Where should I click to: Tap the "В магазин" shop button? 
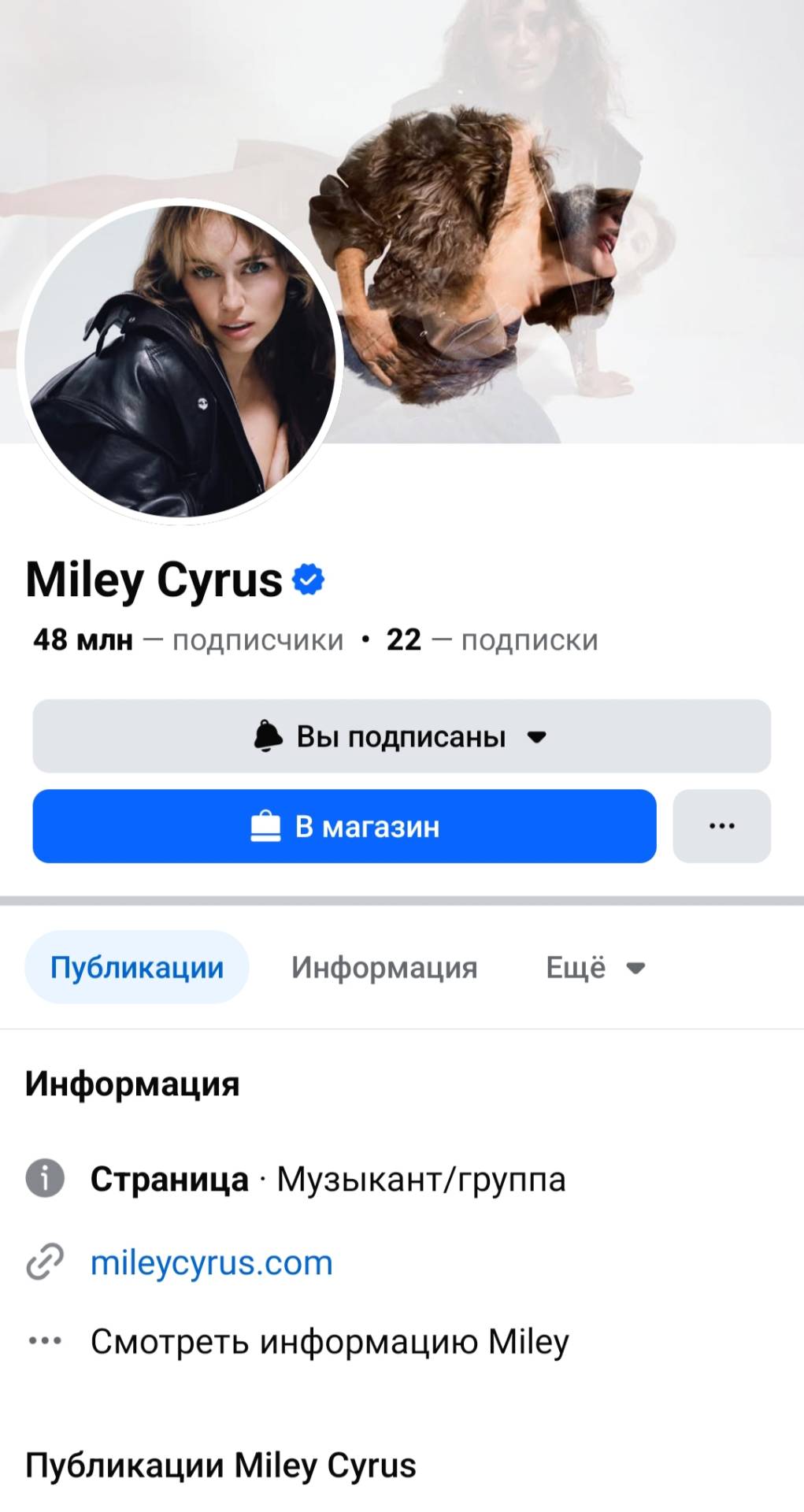click(344, 826)
